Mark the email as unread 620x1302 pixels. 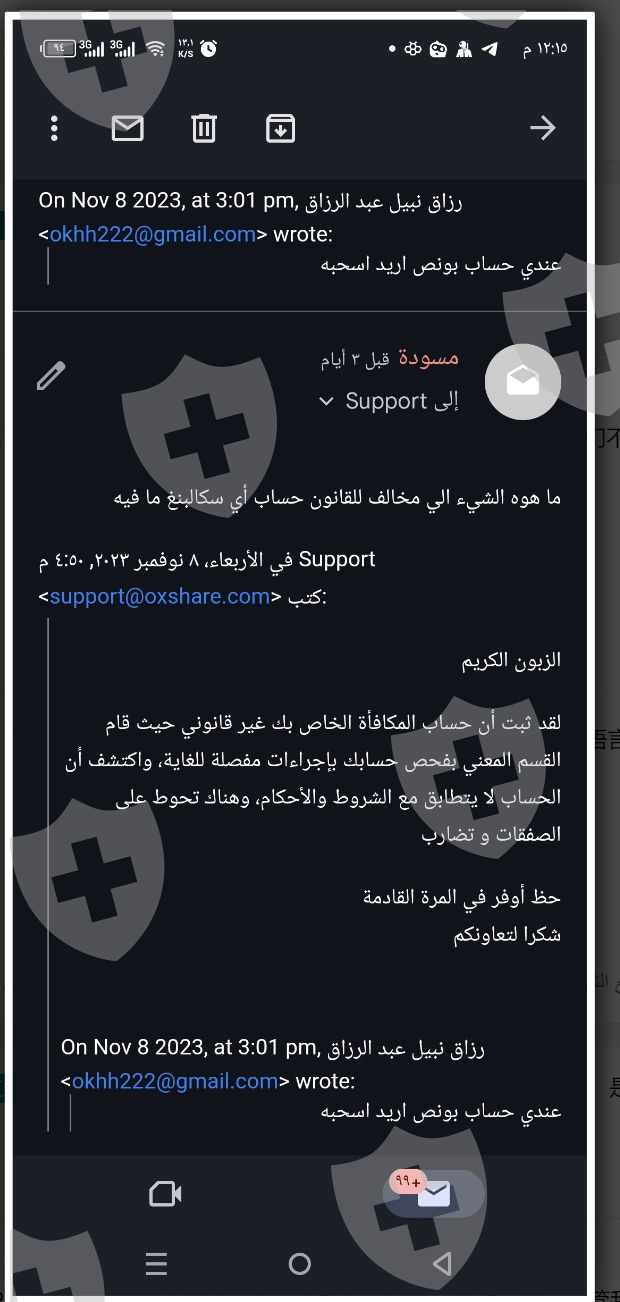127,128
